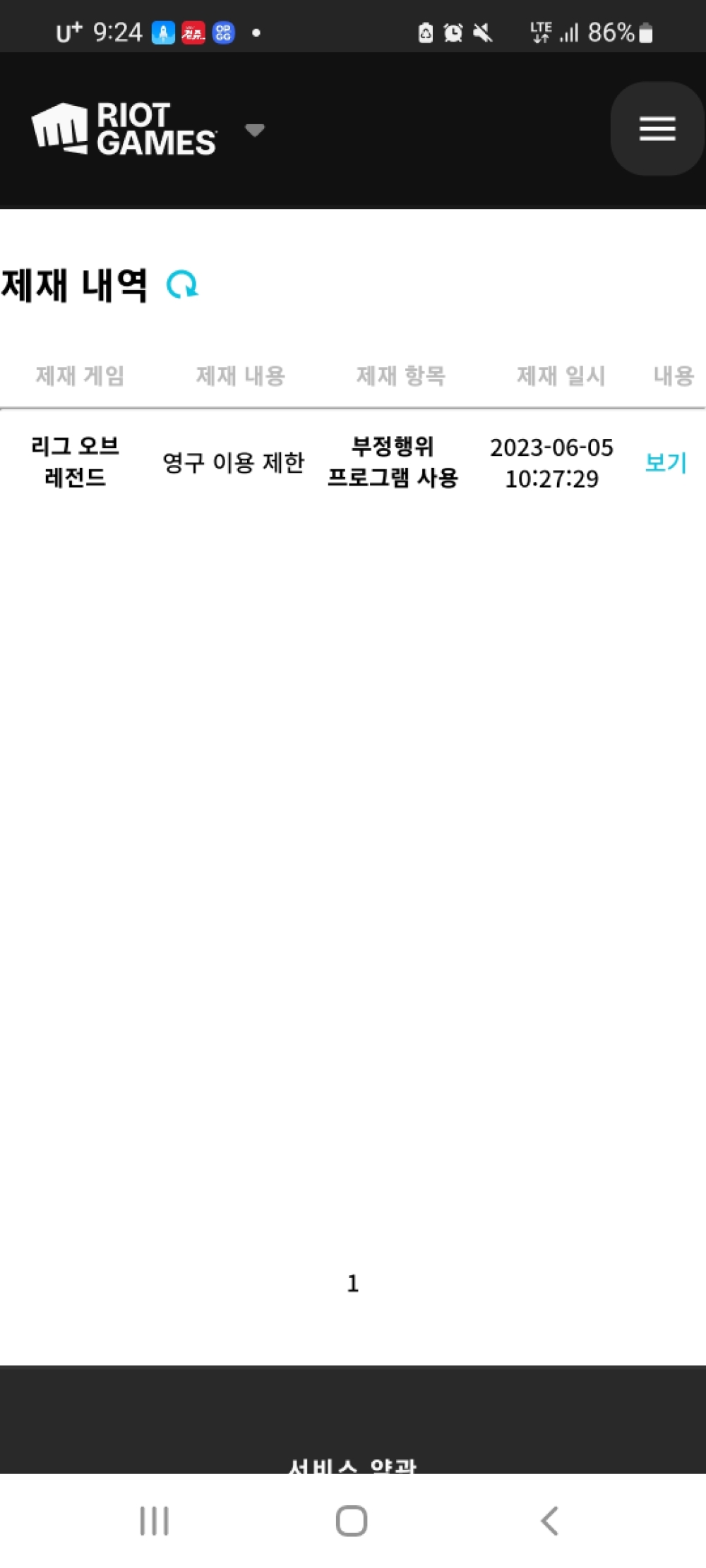Refresh the 제재 내역 list
The width and height of the screenshot is (706, 1568).
(x=182, y=285)
